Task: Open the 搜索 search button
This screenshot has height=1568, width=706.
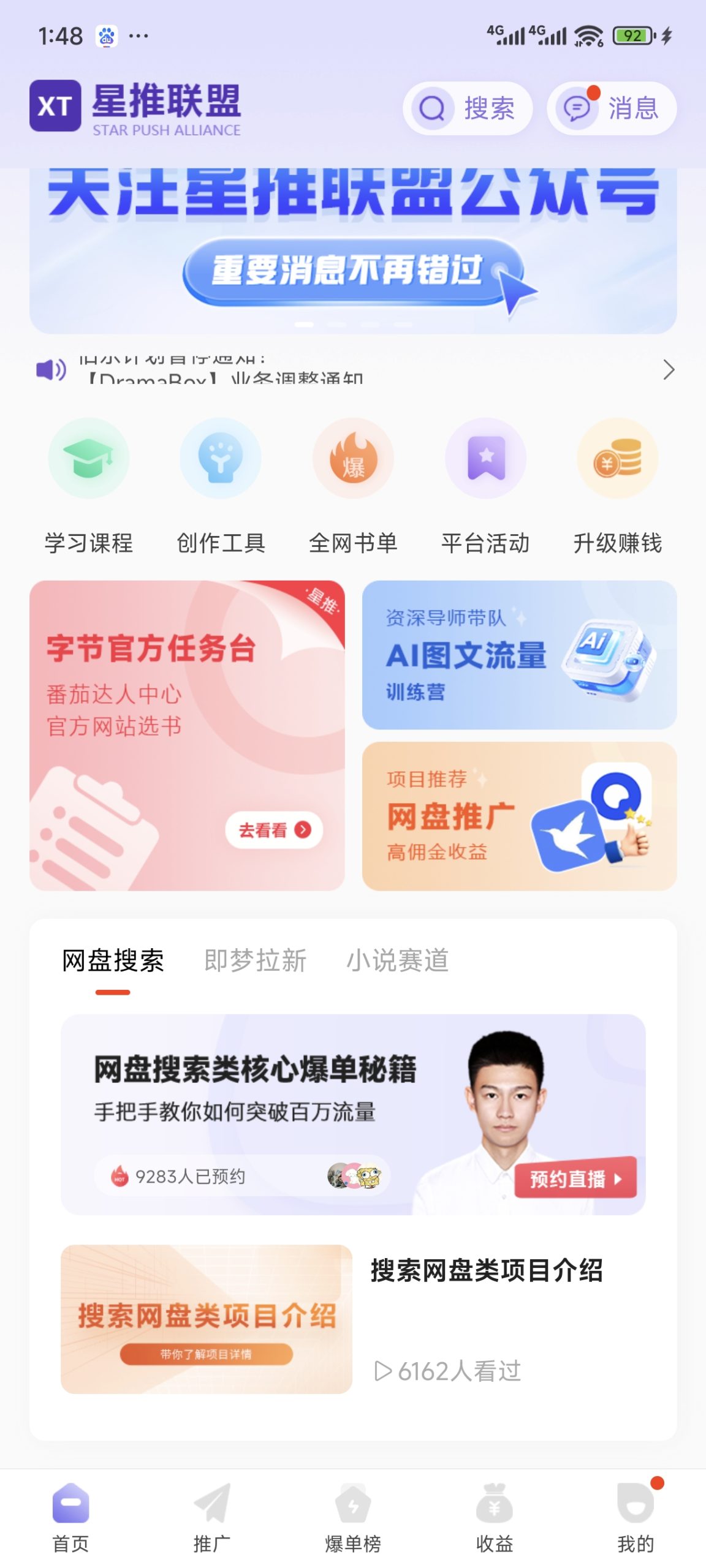Action: [467, 108]
